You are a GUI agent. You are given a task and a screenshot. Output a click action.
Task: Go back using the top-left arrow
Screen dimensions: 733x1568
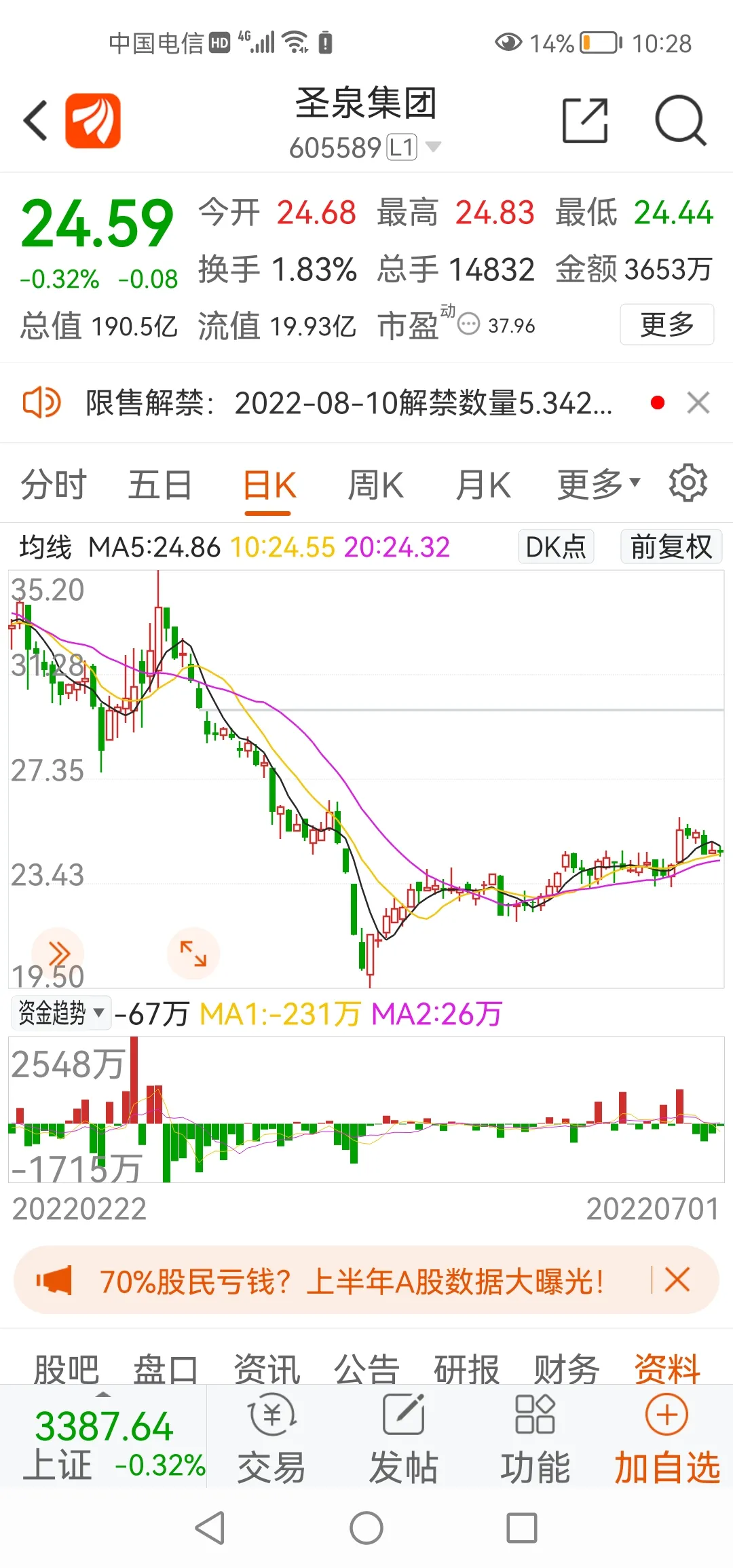pyautogui.click(x=36, y=121)
